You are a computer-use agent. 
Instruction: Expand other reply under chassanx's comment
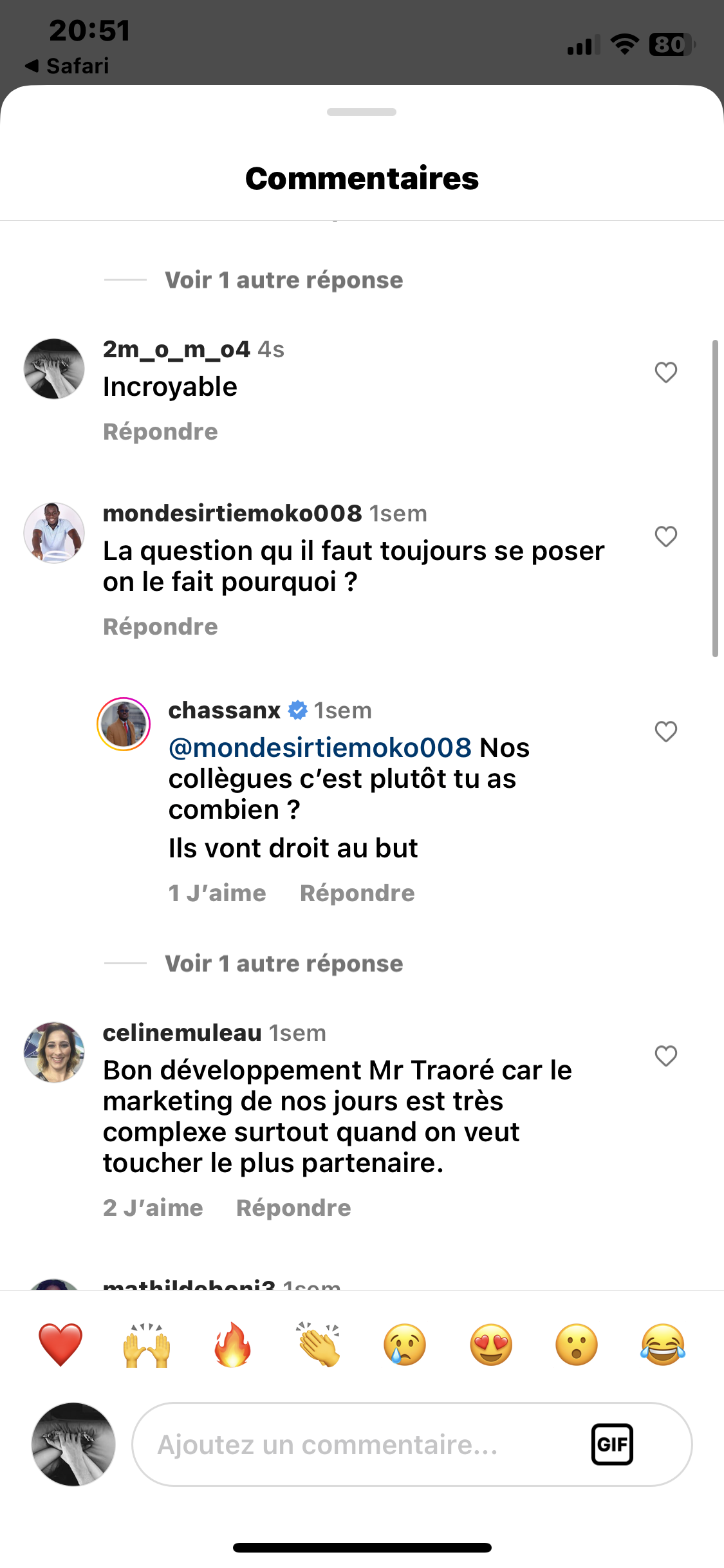tap(284, 963)
